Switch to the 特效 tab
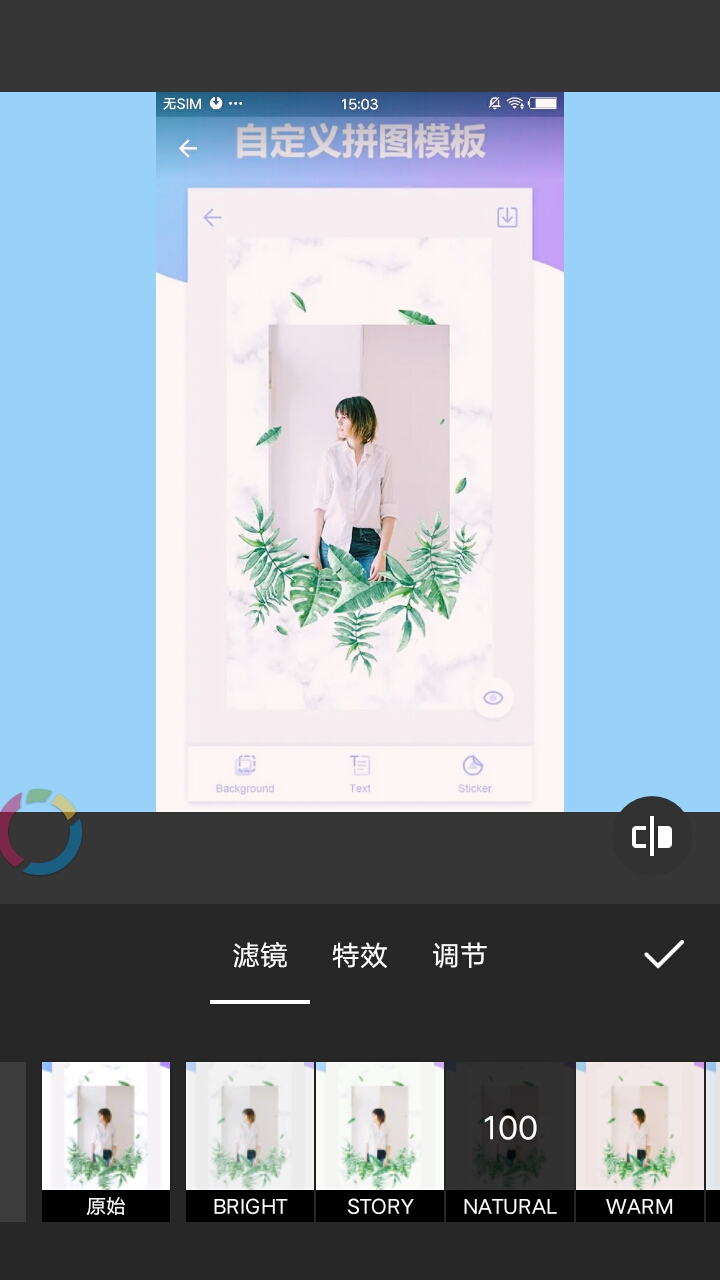720x1280 pixels. [360, 956]
